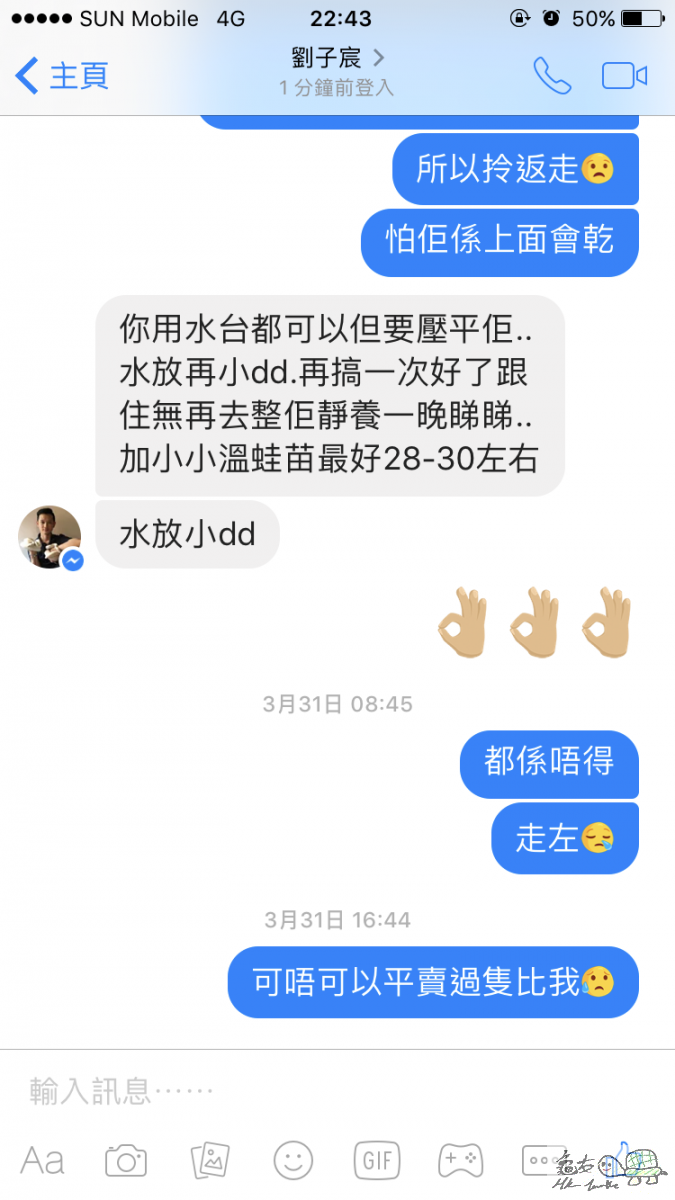Open the GIF picker
This screenshot has width=675, height=1200.
pos(377,1160)
